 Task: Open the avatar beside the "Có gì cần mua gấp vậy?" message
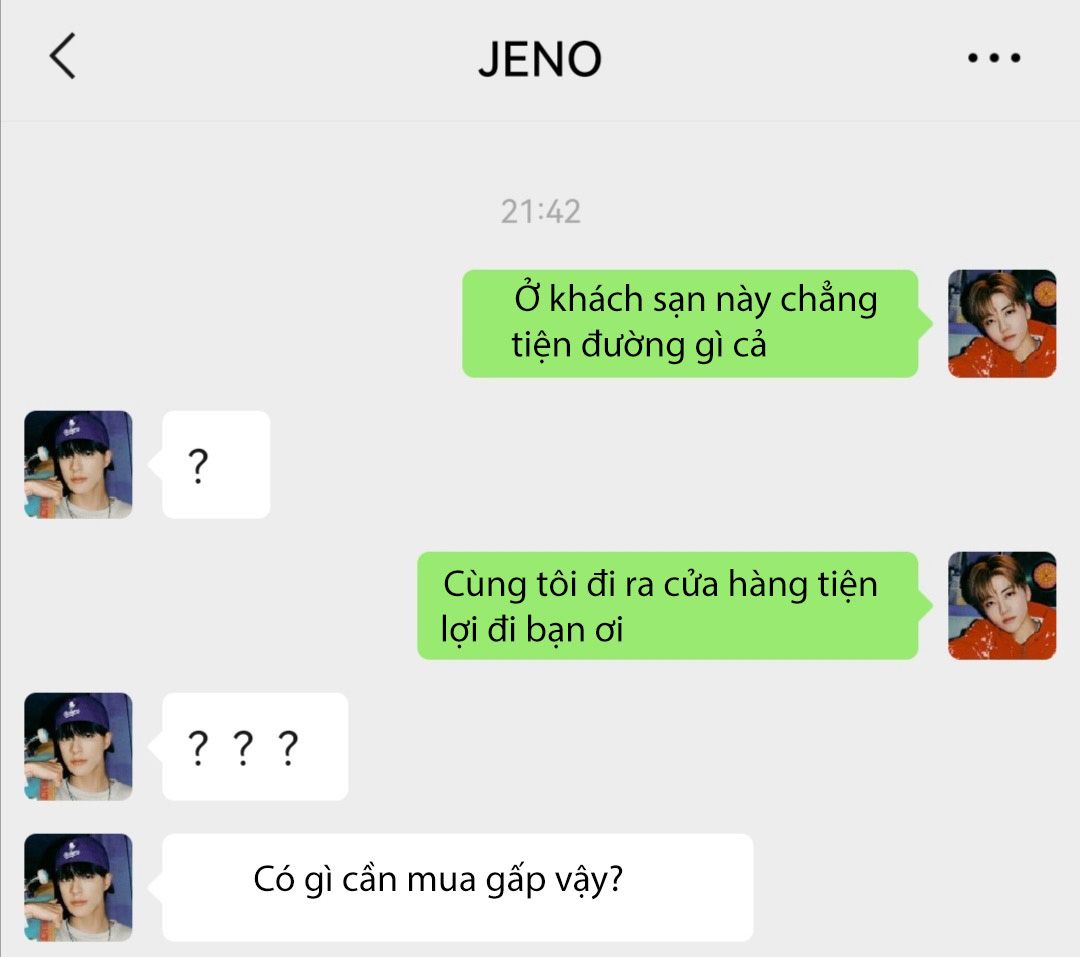tap(78, 887)
